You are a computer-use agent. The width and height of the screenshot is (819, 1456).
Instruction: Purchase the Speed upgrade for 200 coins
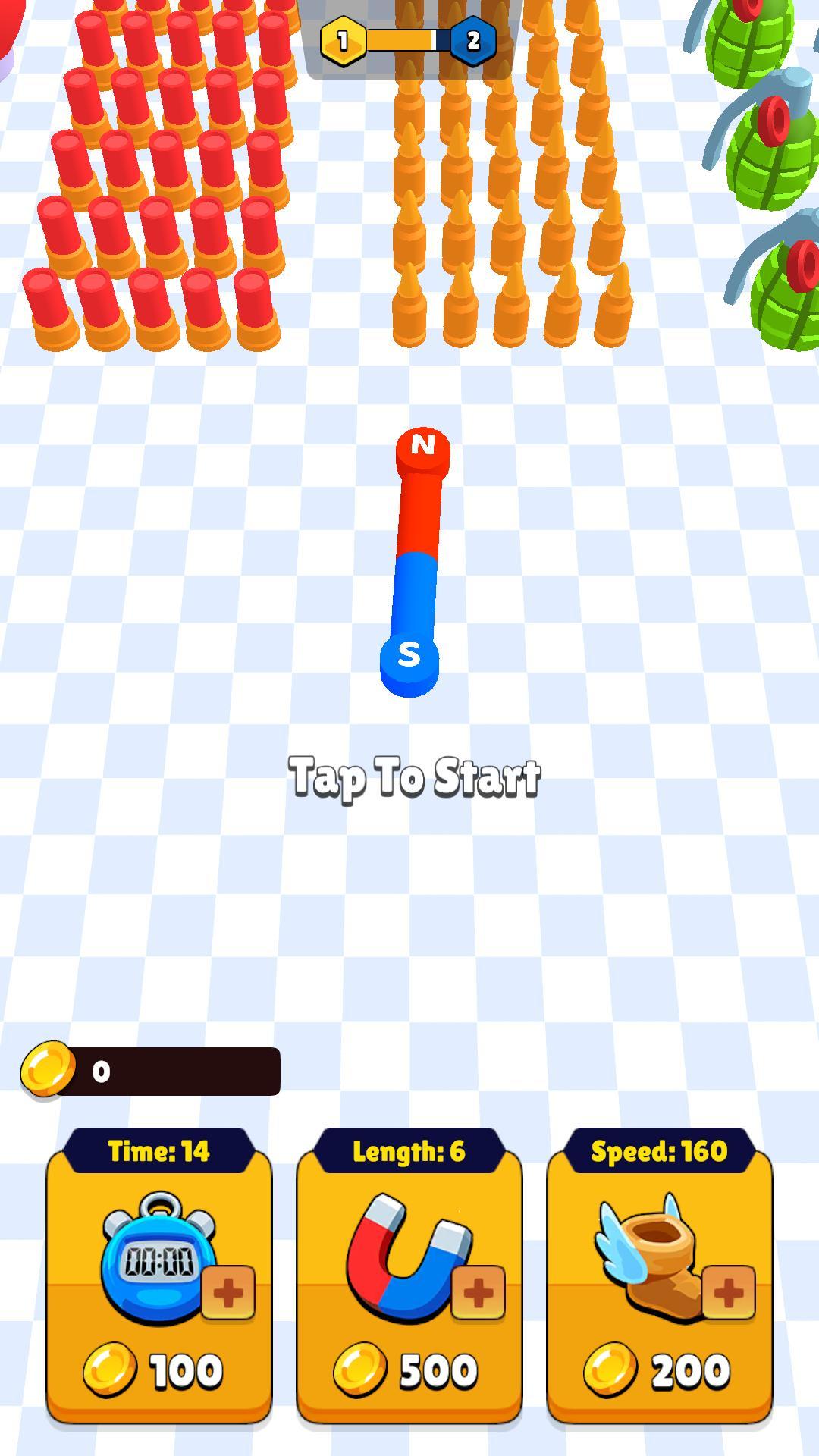[x=659, y=1282]
